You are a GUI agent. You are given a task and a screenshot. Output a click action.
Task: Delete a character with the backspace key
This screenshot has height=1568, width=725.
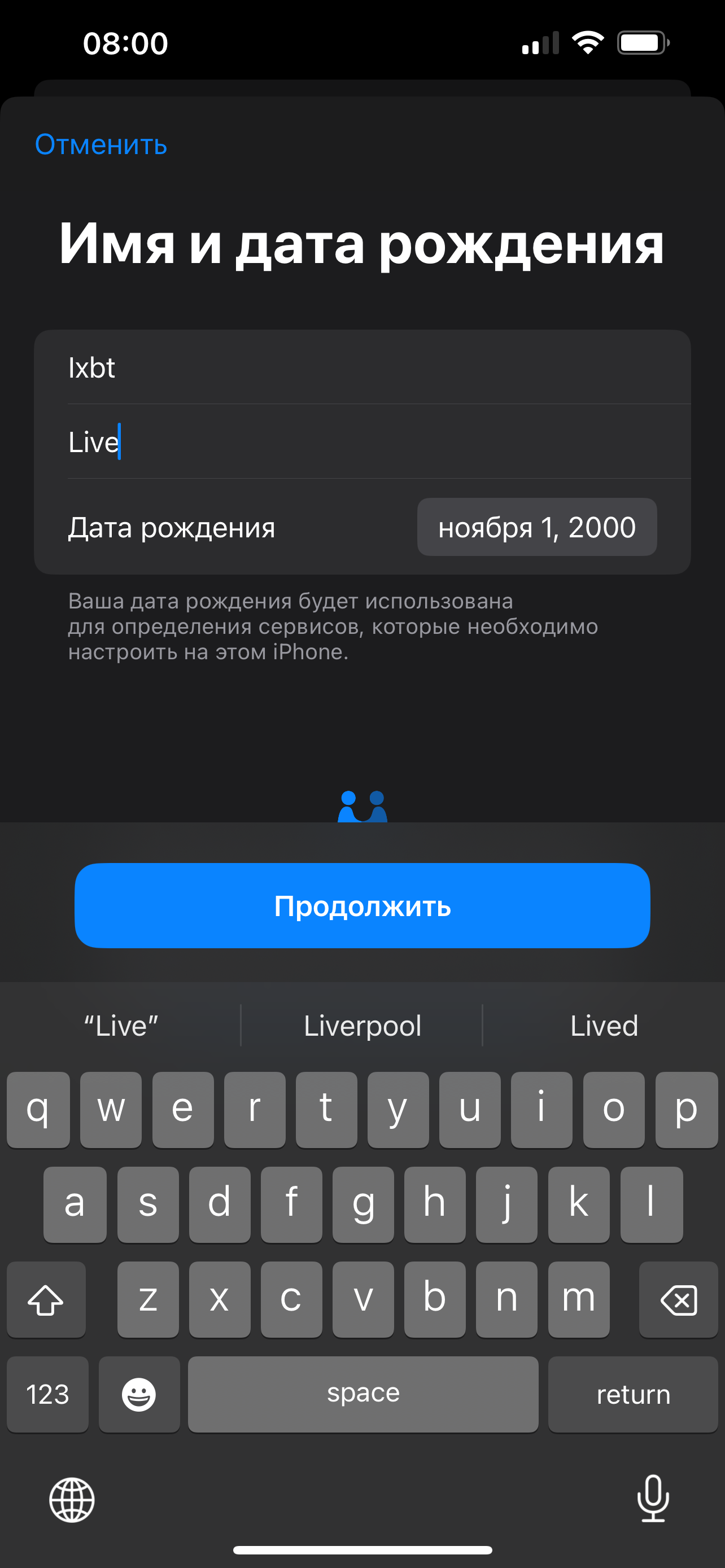pyautogui.click(x=678, y=1300)
